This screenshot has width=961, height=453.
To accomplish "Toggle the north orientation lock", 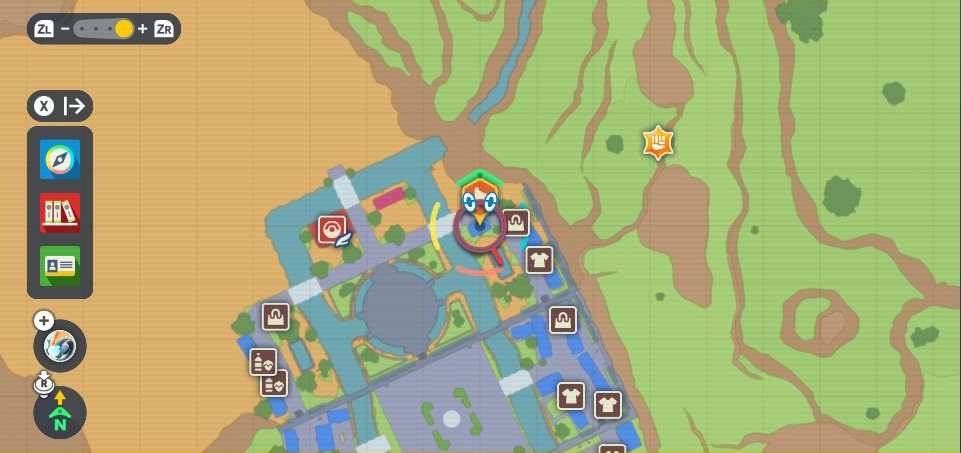I will [x=60, y=411].
